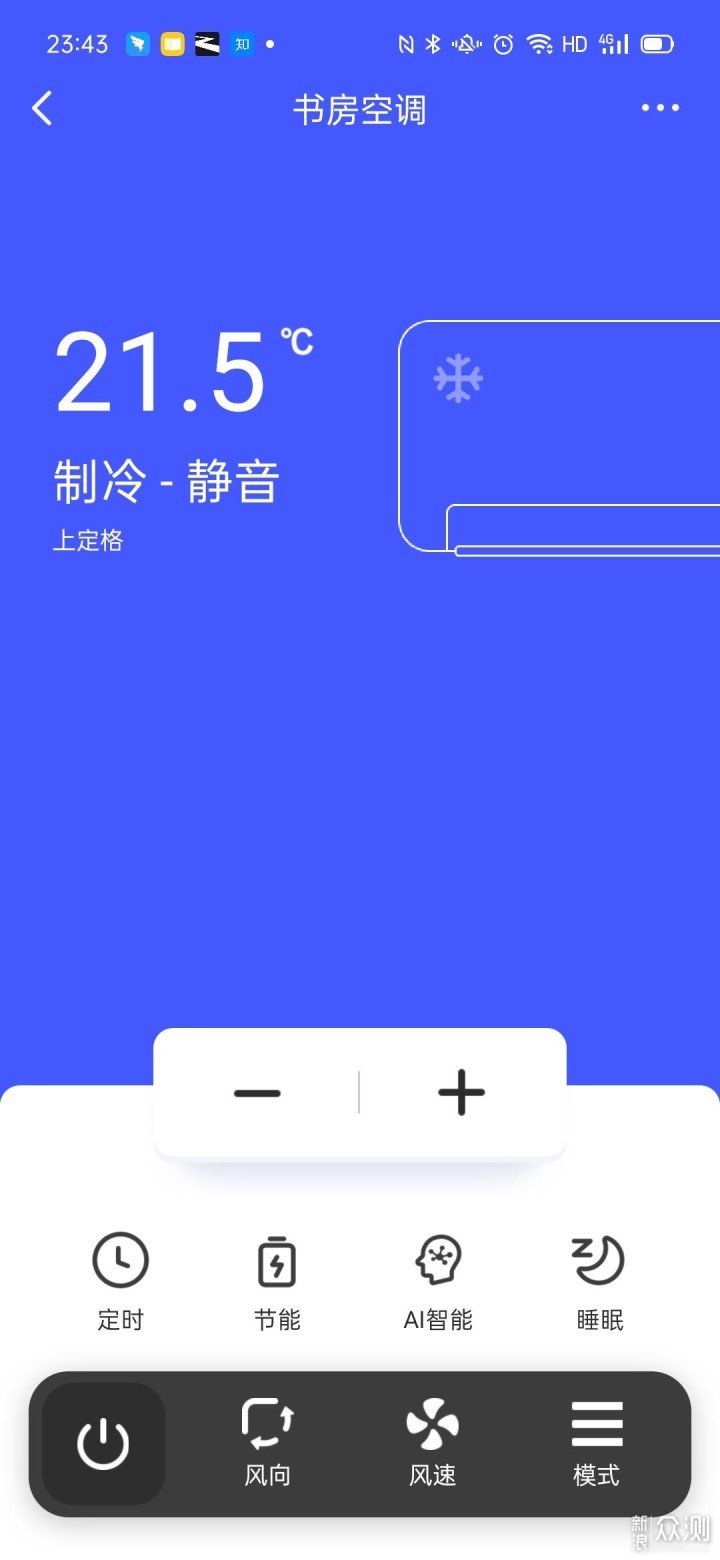This screenshot has height=1560, width=720.
Task: Open the 模式 mode selector
Action: (597, 1443)
